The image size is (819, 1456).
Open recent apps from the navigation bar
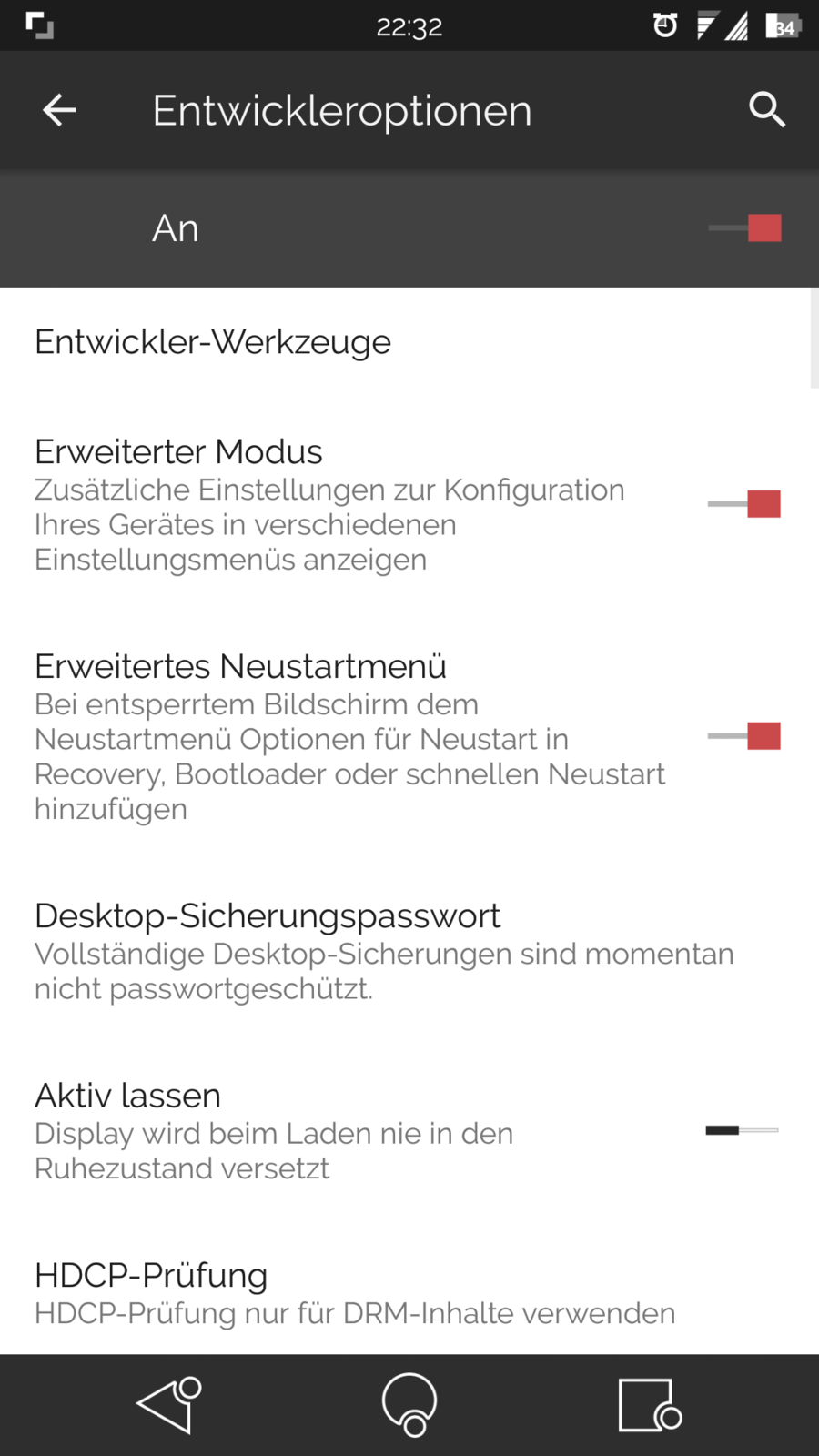[x=648, y=1404]
